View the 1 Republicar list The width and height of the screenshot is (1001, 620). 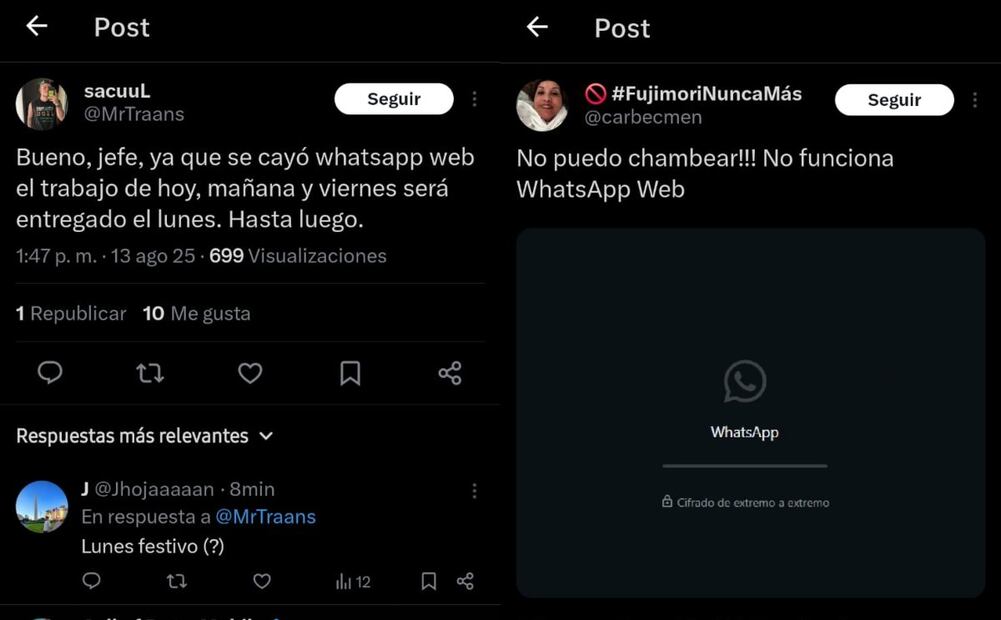pos(71,314)
